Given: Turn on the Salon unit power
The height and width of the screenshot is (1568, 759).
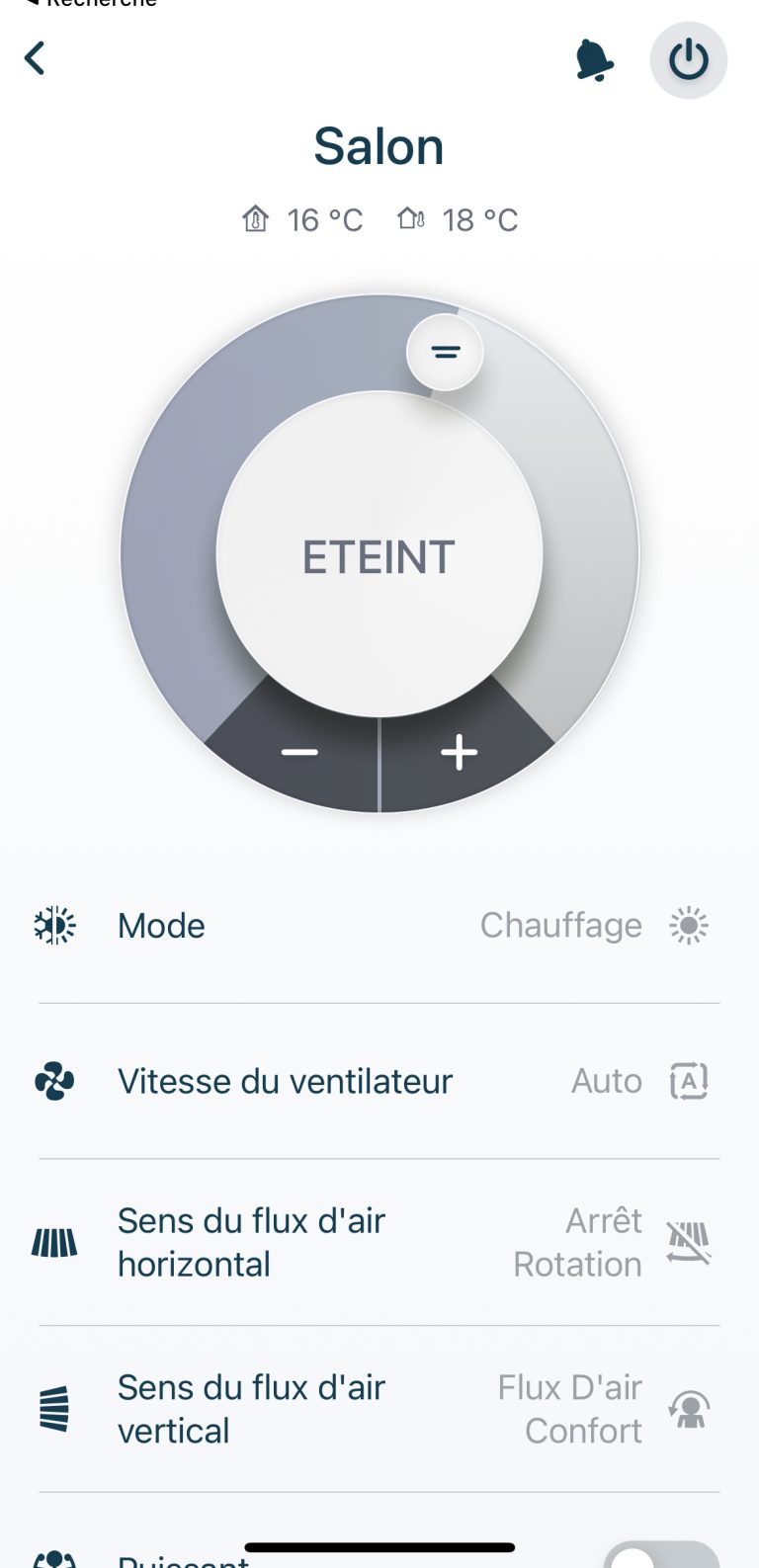Looking at the screenshot, I should click(689, 60).
